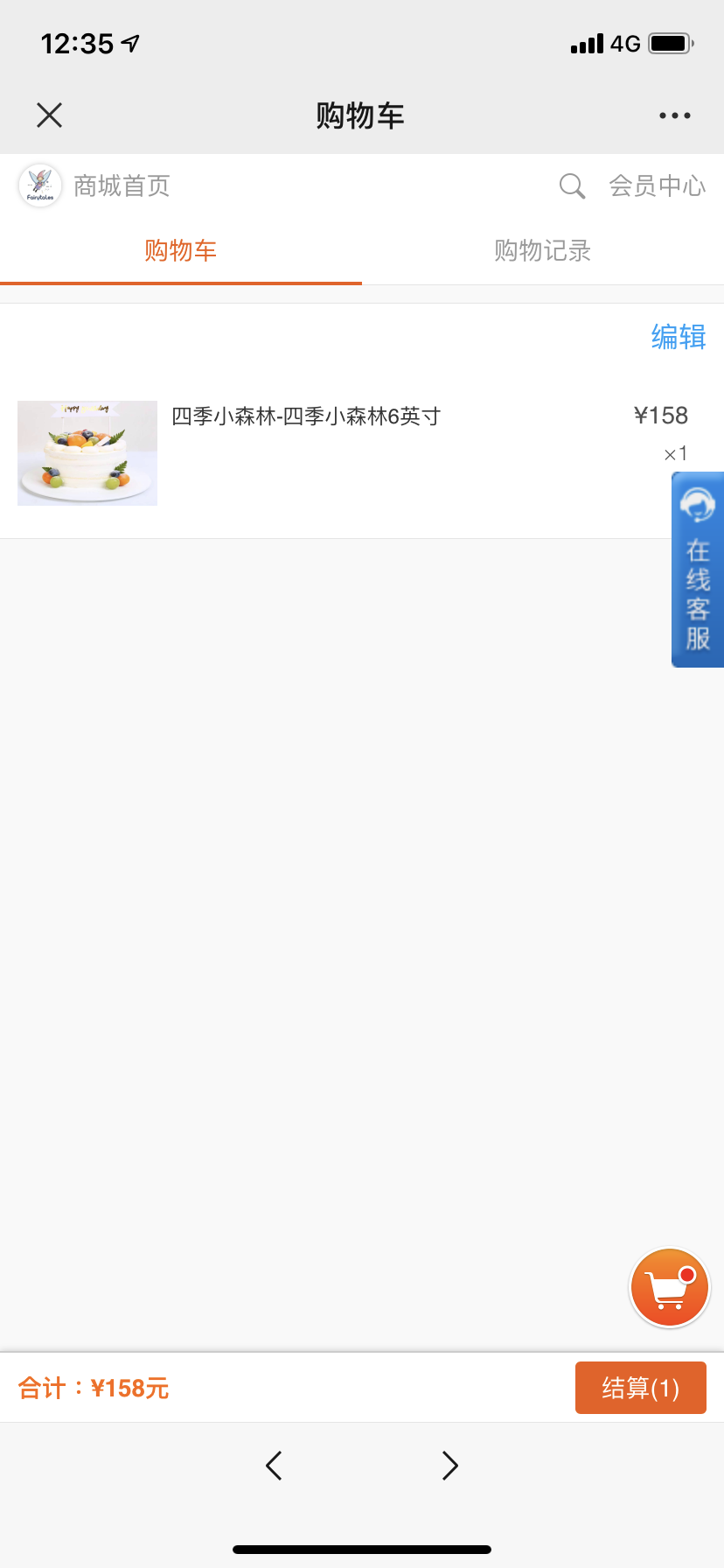The image size is (724, 1568).
Task: Open 会员中心 member center
Action: coord(658,185)
